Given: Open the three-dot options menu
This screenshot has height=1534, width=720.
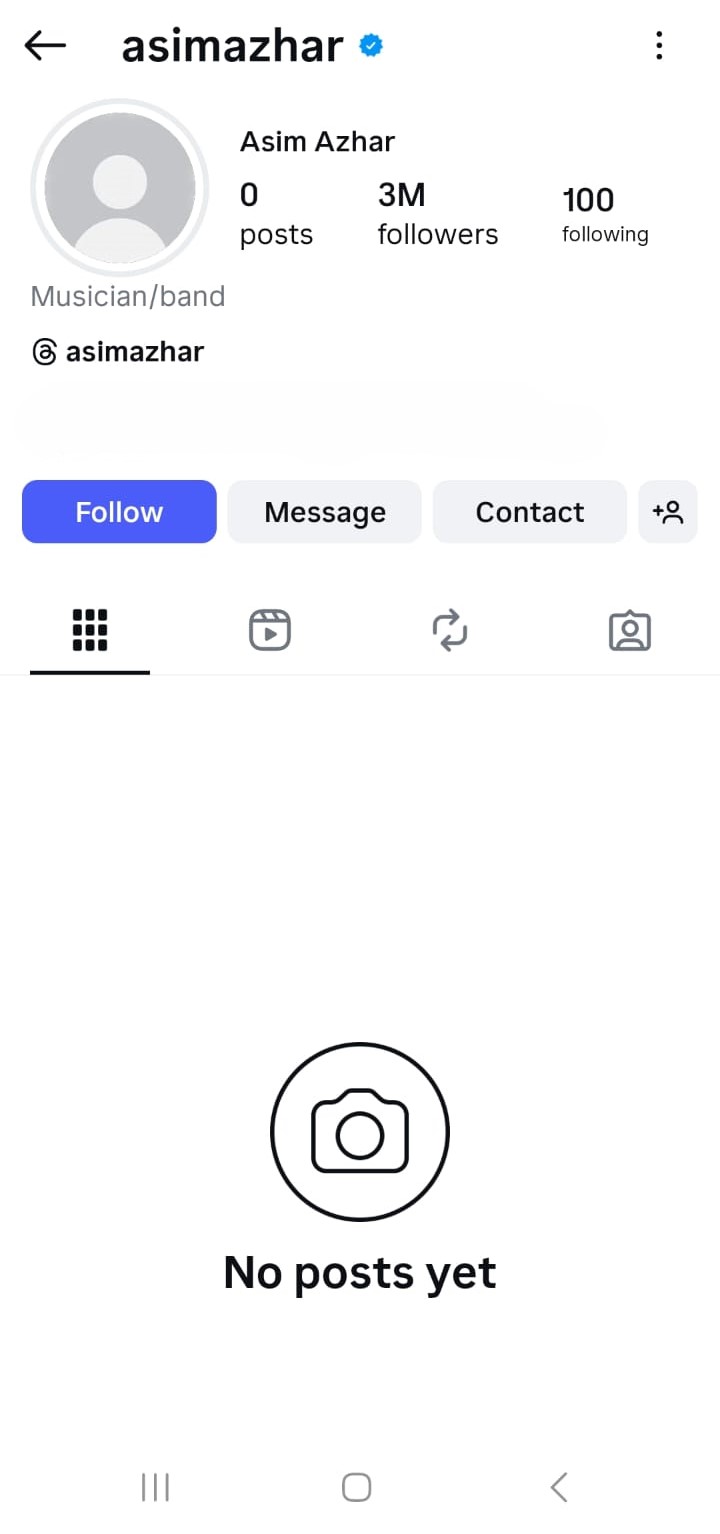Looking at the screenshot, I should click(659, 45).
